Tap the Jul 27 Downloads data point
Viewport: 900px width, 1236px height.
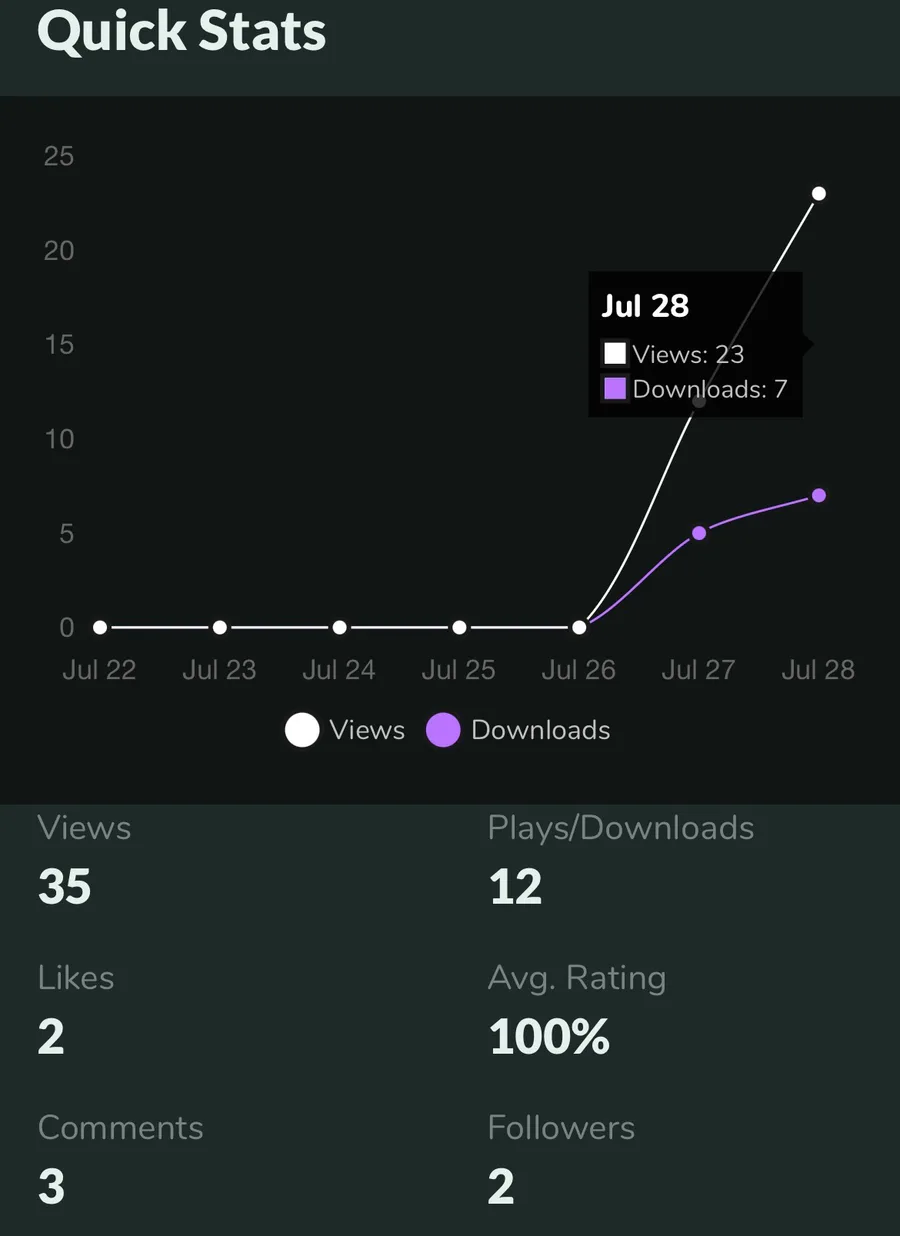tap(699, 533)
